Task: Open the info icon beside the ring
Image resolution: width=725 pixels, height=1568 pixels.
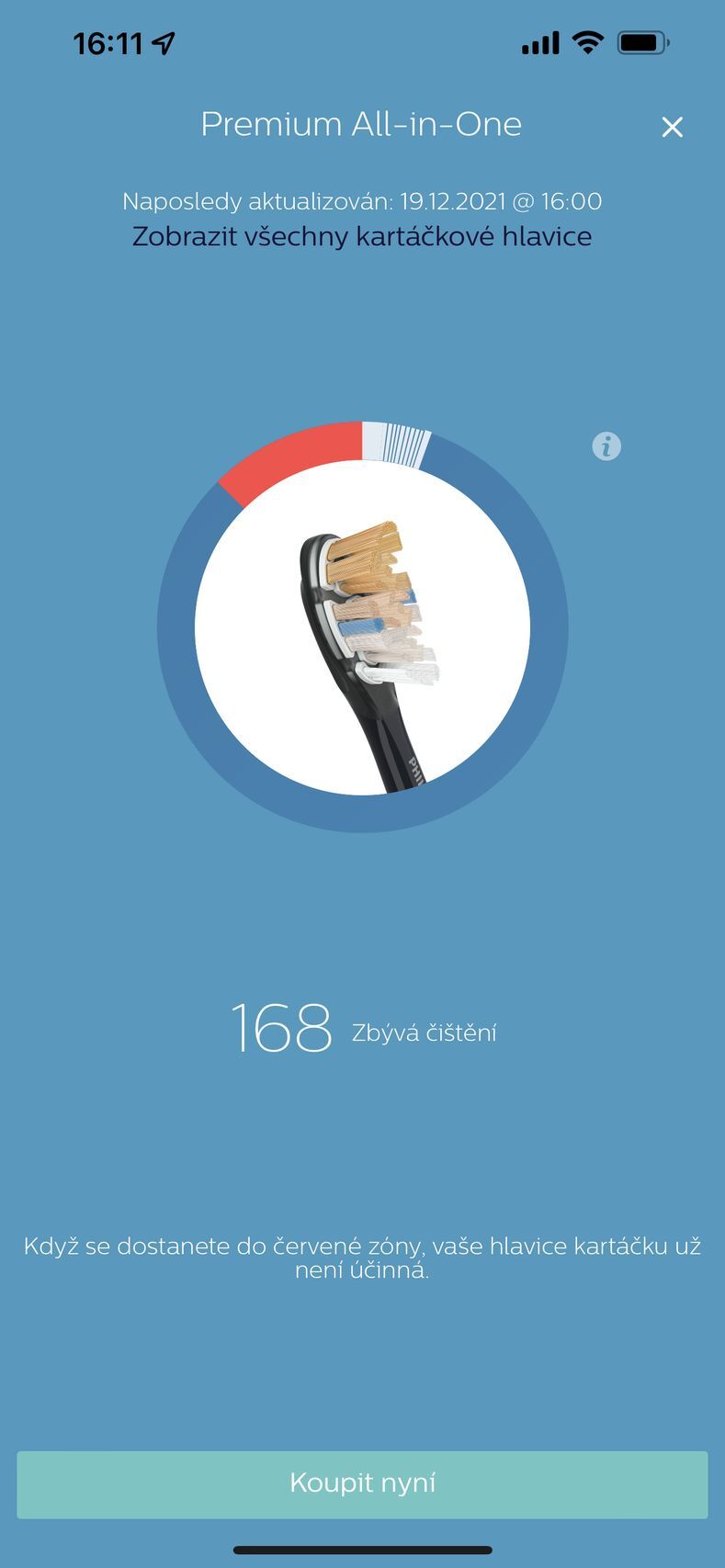Action: (x=606, y=446)
